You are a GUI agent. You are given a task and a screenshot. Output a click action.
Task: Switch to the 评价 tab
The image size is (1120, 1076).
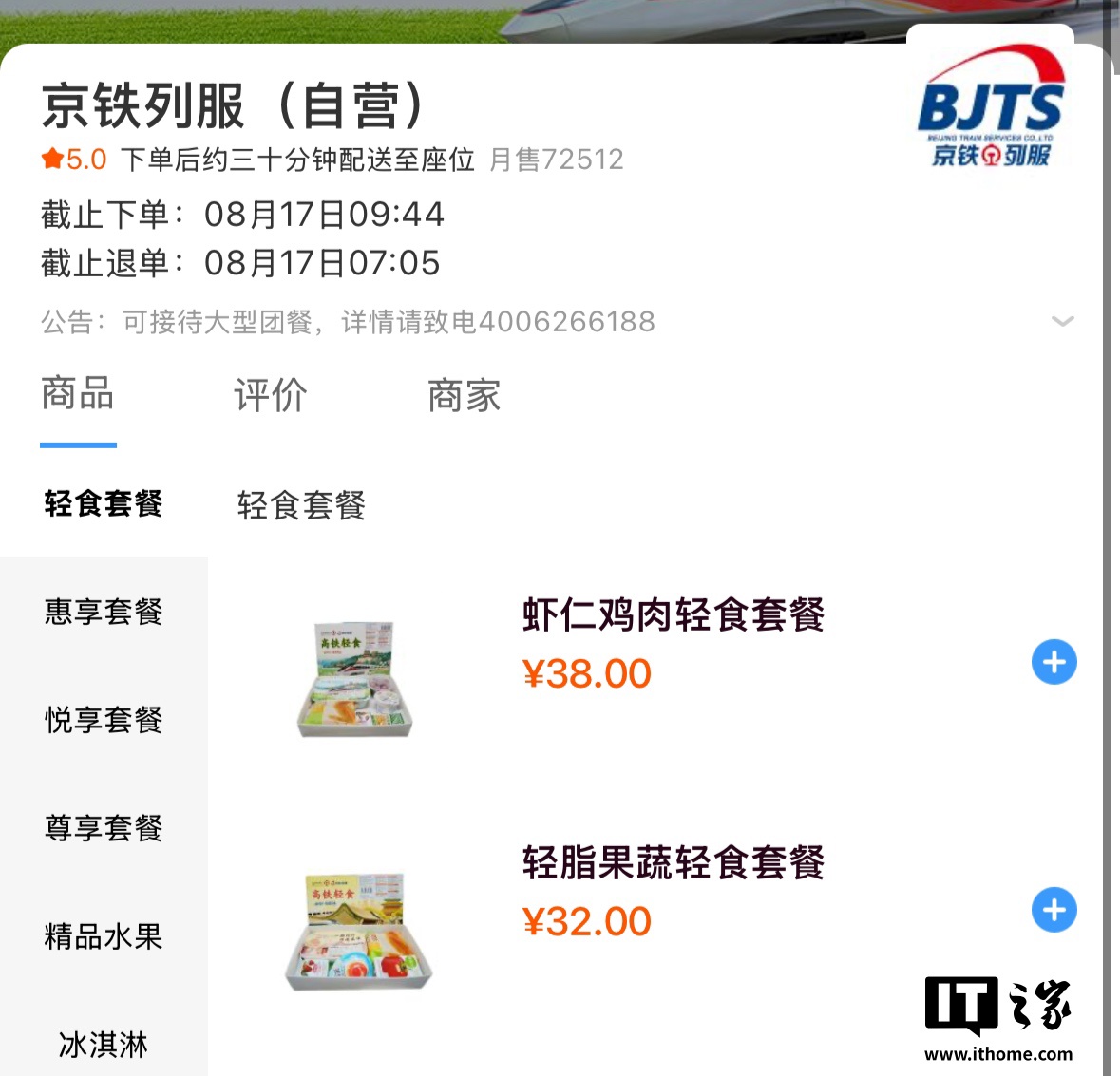[x=271, y=395]
